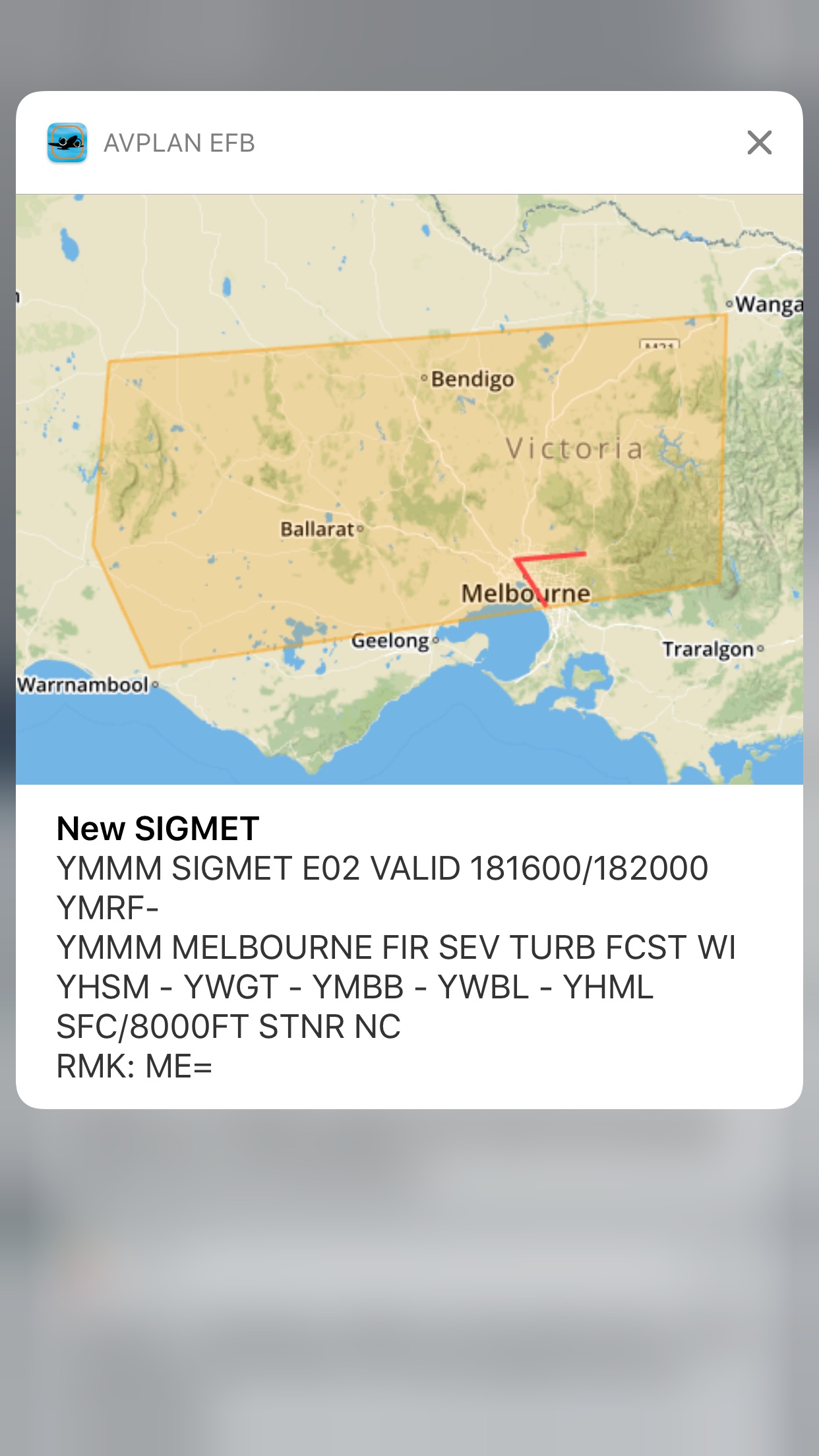819x1456 pixels.
Task: Open the New SIGMET notification details
Action: [409, 946]
